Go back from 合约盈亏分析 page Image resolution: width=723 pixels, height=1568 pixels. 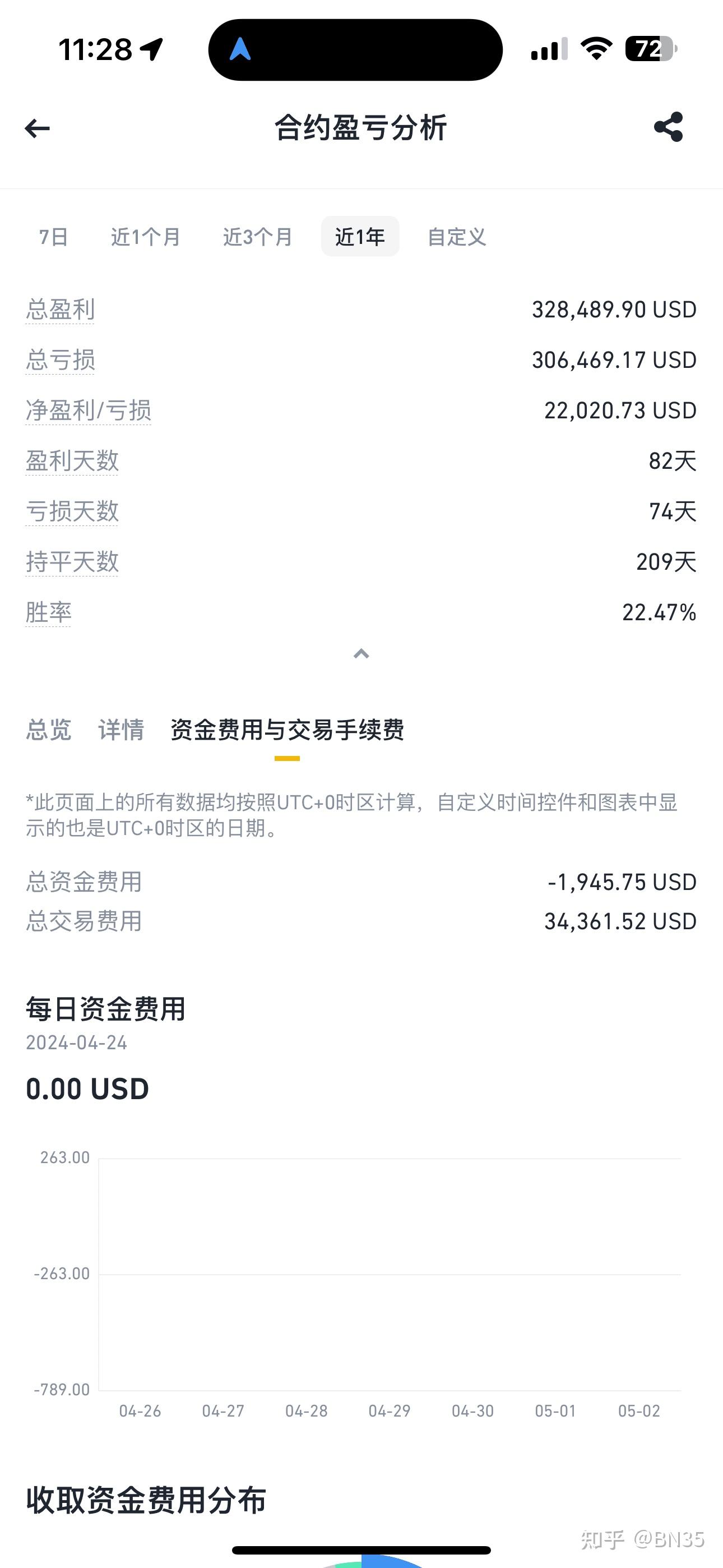click(x=37, y=128)
